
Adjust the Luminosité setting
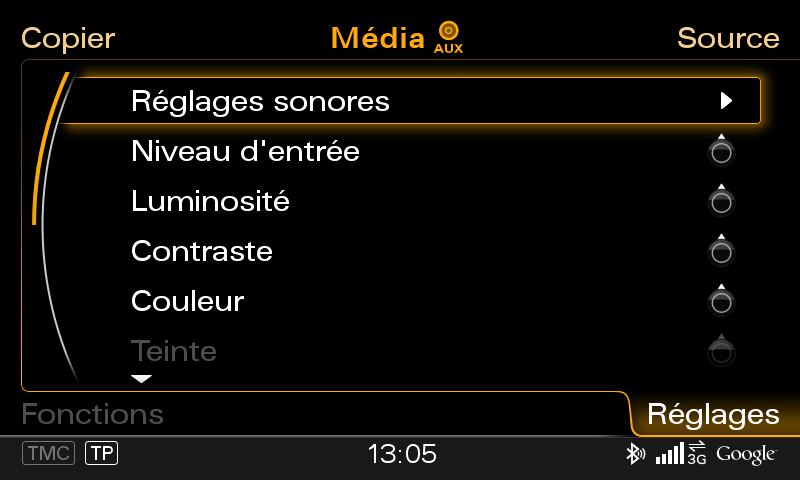[210, 201]
